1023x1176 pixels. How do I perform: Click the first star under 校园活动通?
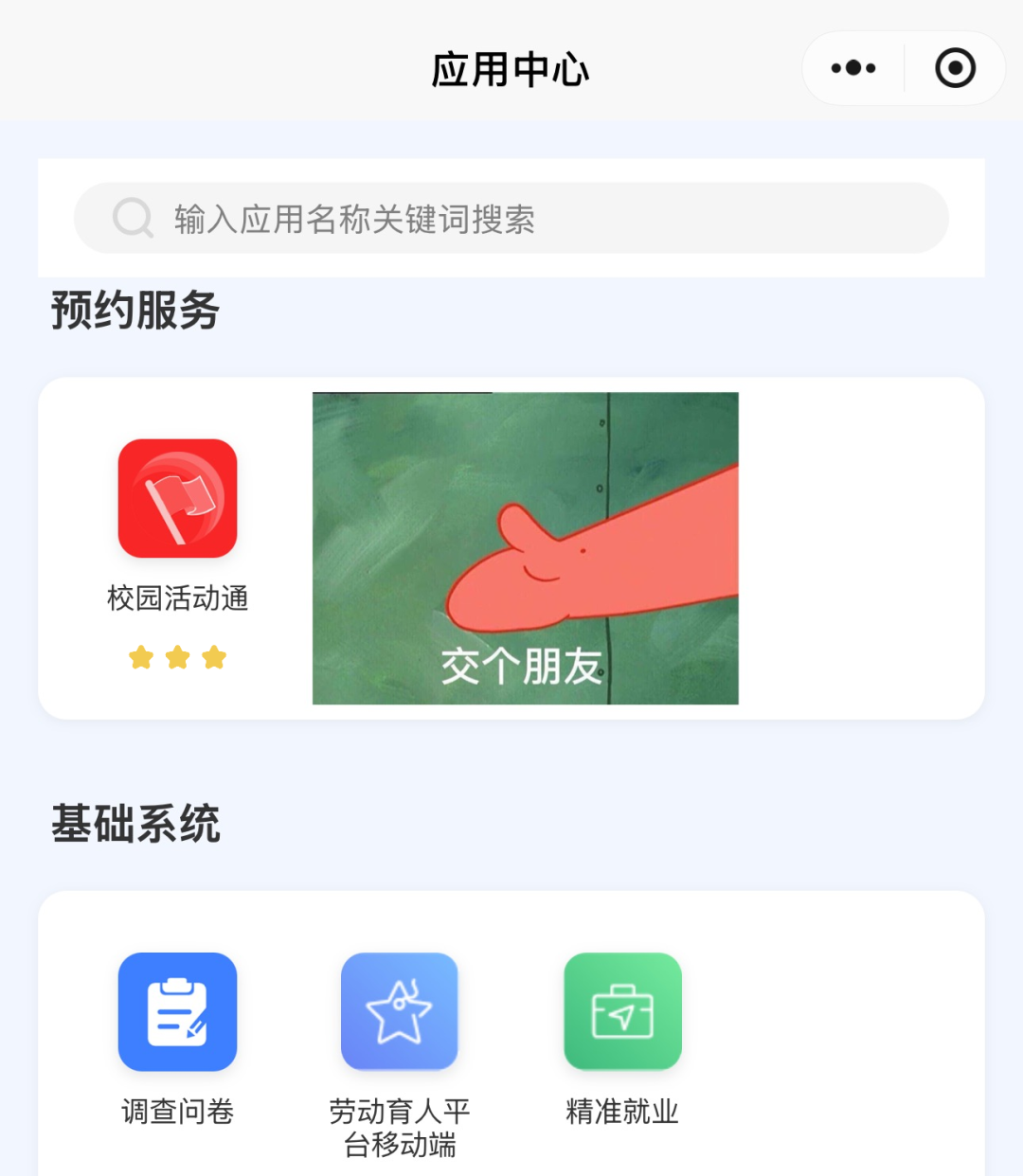click(142, 656)
